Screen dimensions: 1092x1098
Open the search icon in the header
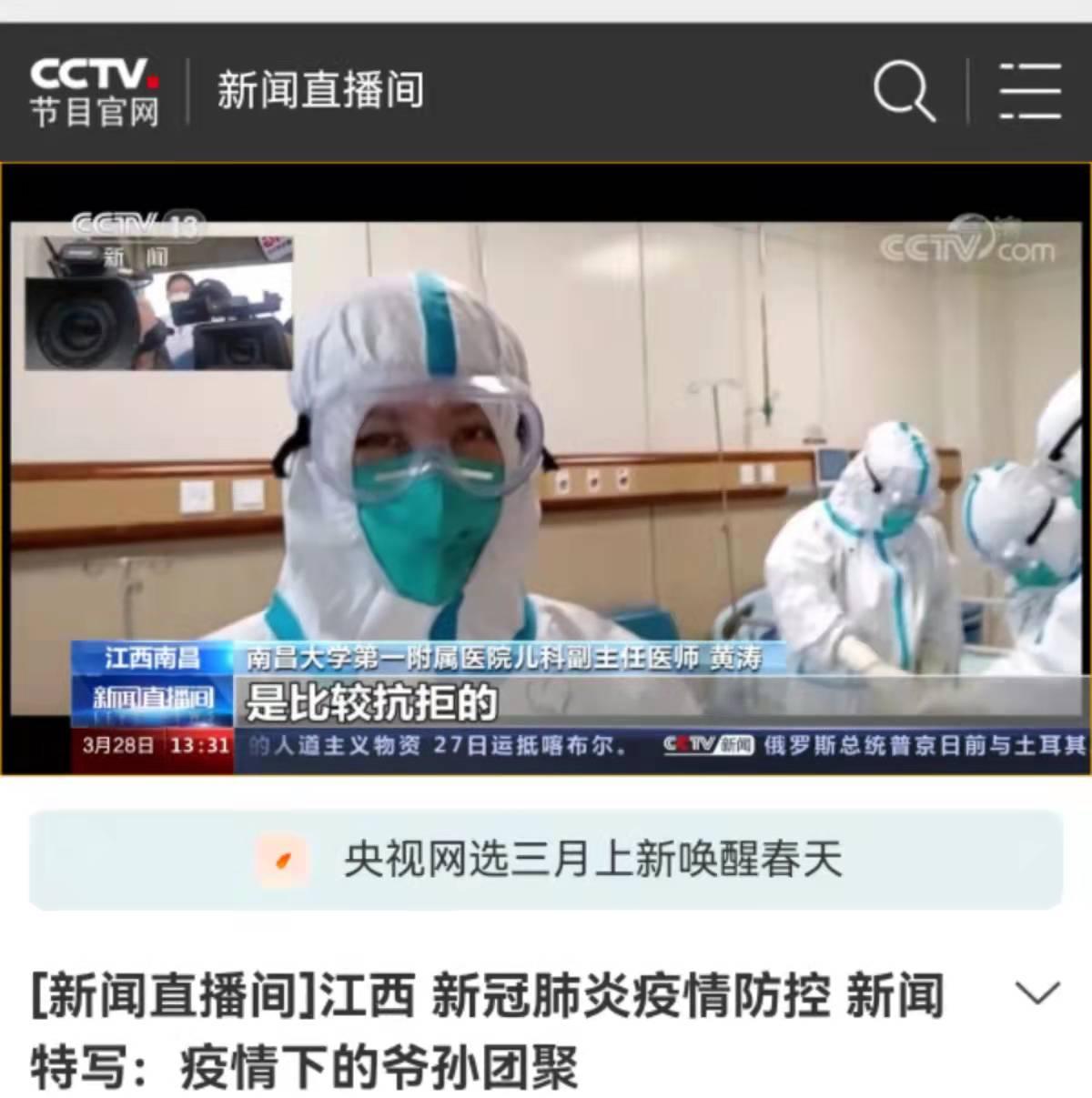pyautogui.click(x=903, y=91)
